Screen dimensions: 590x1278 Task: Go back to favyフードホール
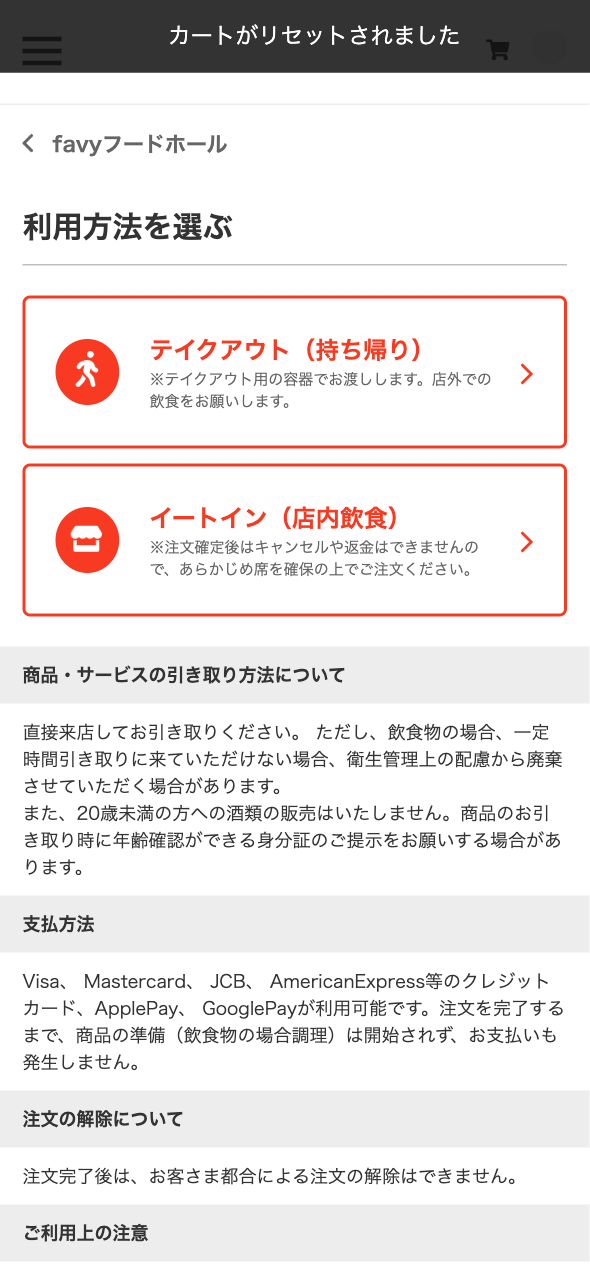[125, 144]
